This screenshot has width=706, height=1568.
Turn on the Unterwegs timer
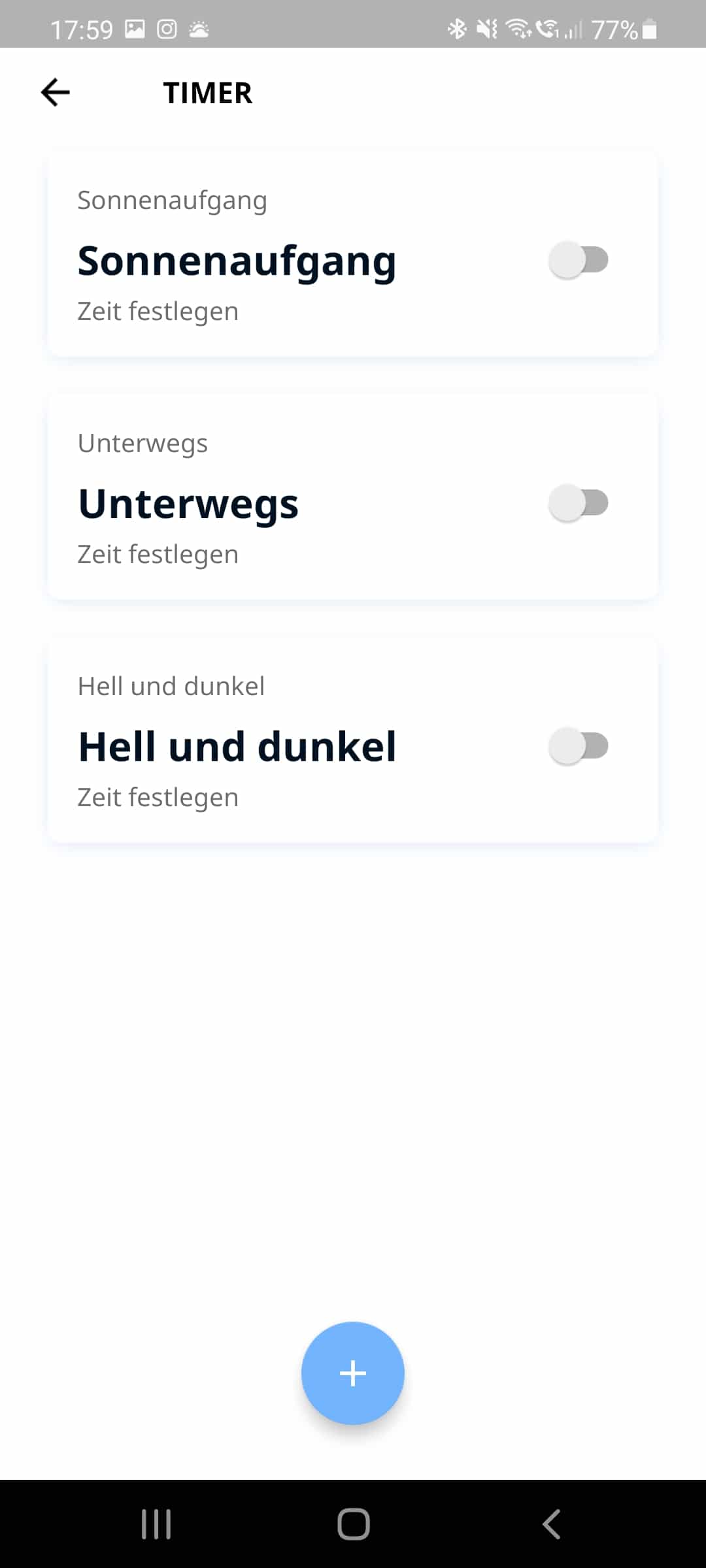[579, 503]
